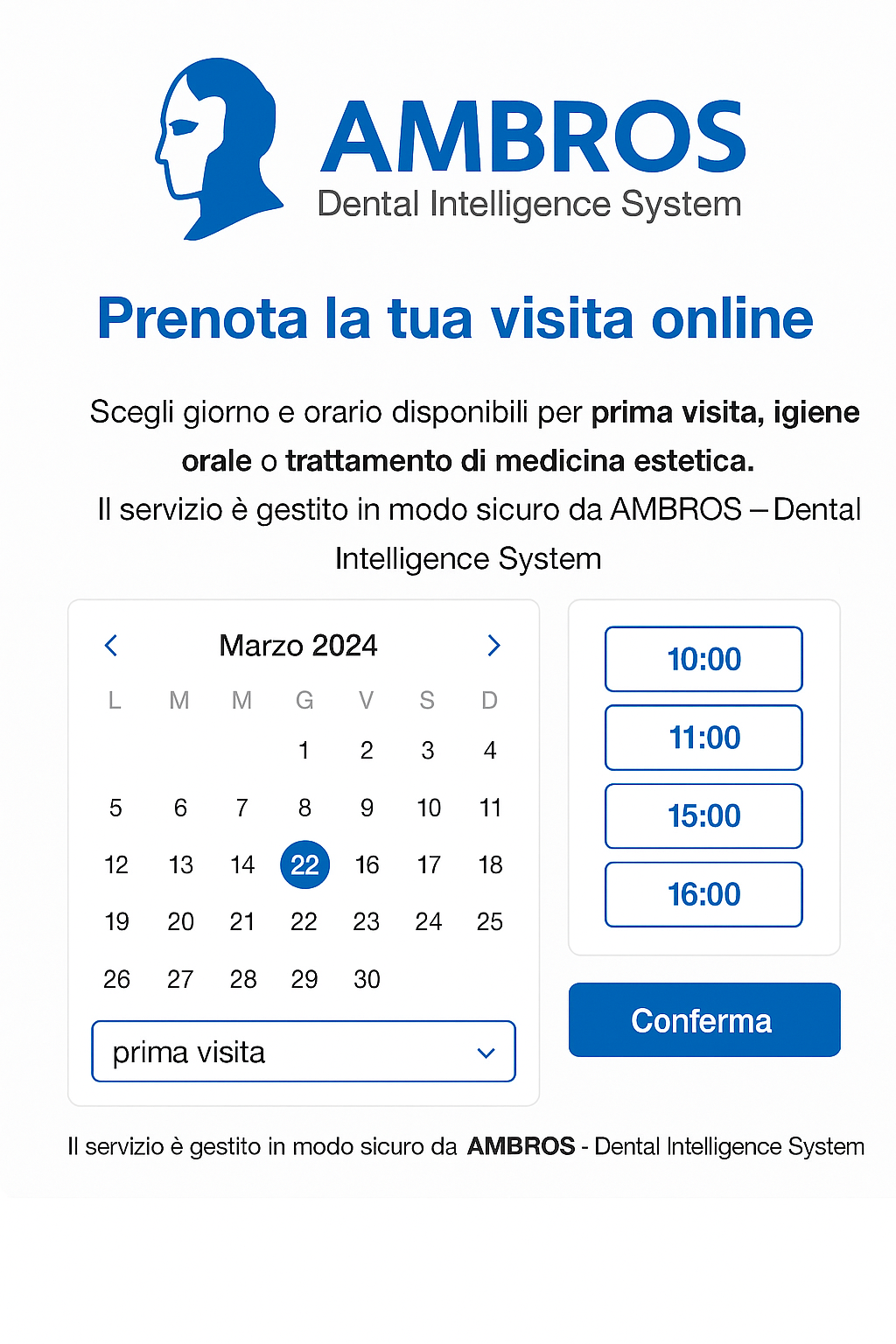Viewport: 896px width, 1344px height.
Task: Choose day 24 in the calendar
Action: click(429, 922)
